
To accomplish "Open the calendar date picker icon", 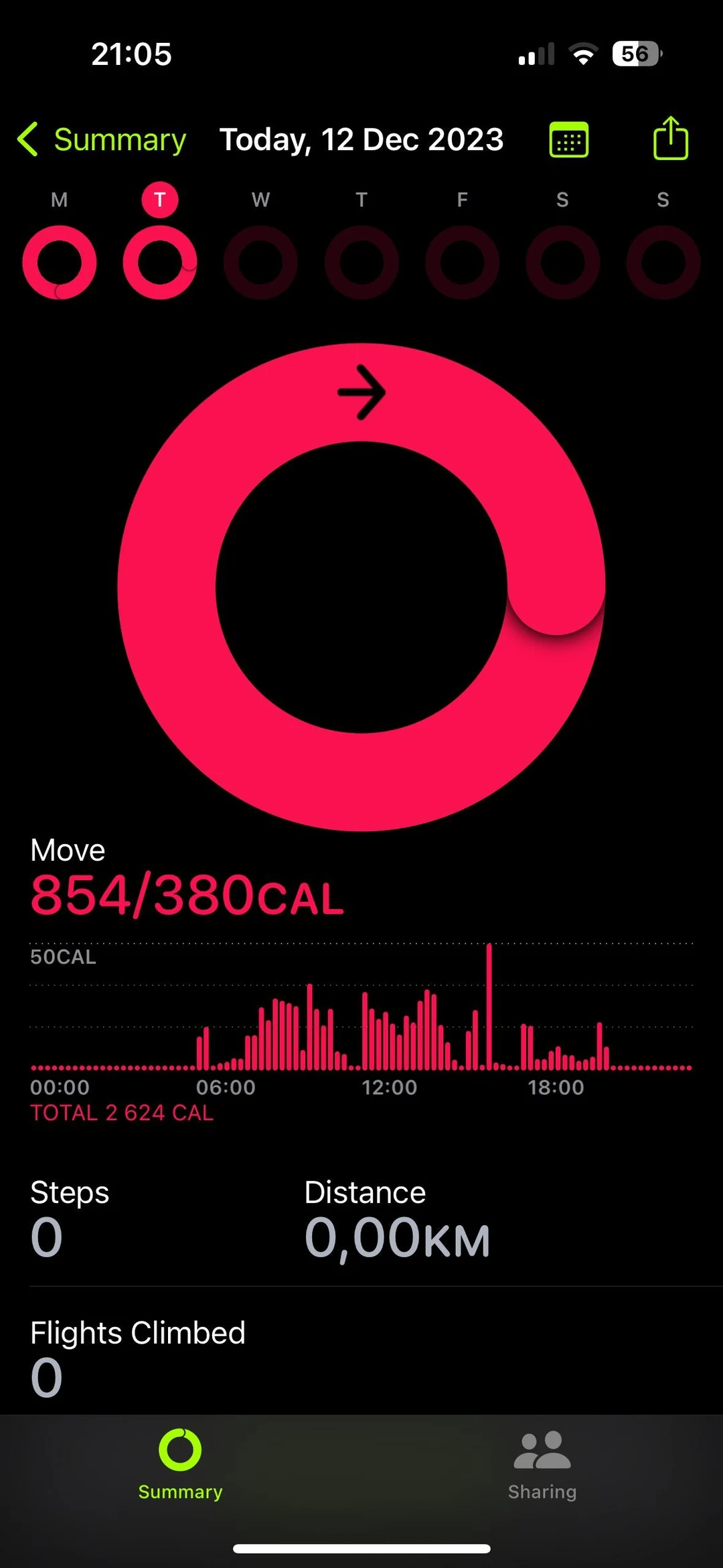I will coord(568,139).
